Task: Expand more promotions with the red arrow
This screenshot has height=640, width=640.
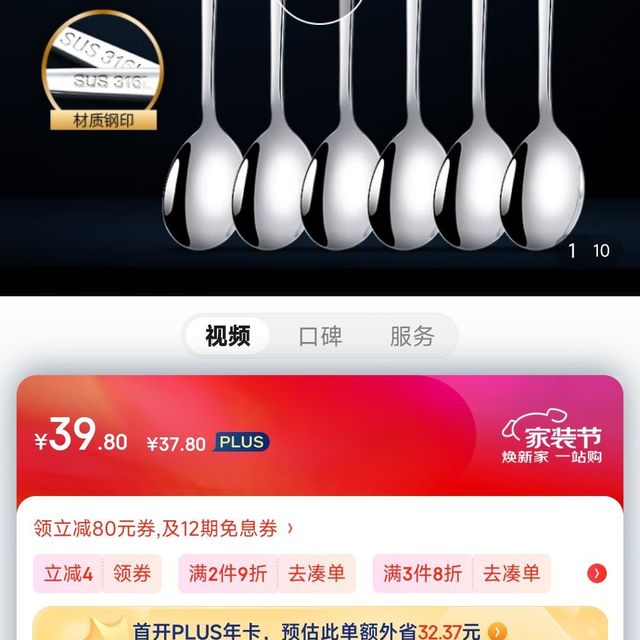Action: click(x=597, y=573)
